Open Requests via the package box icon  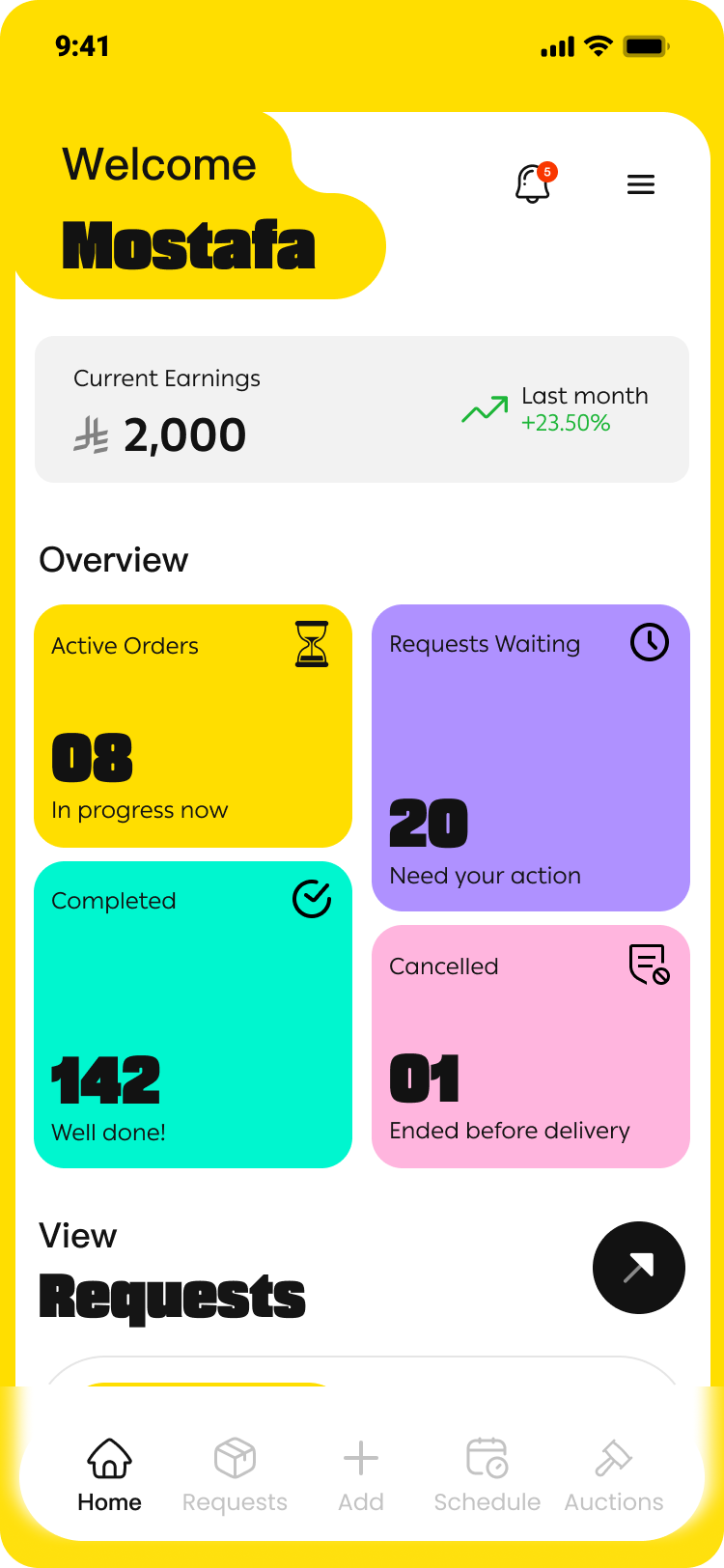pos(235,1457)
